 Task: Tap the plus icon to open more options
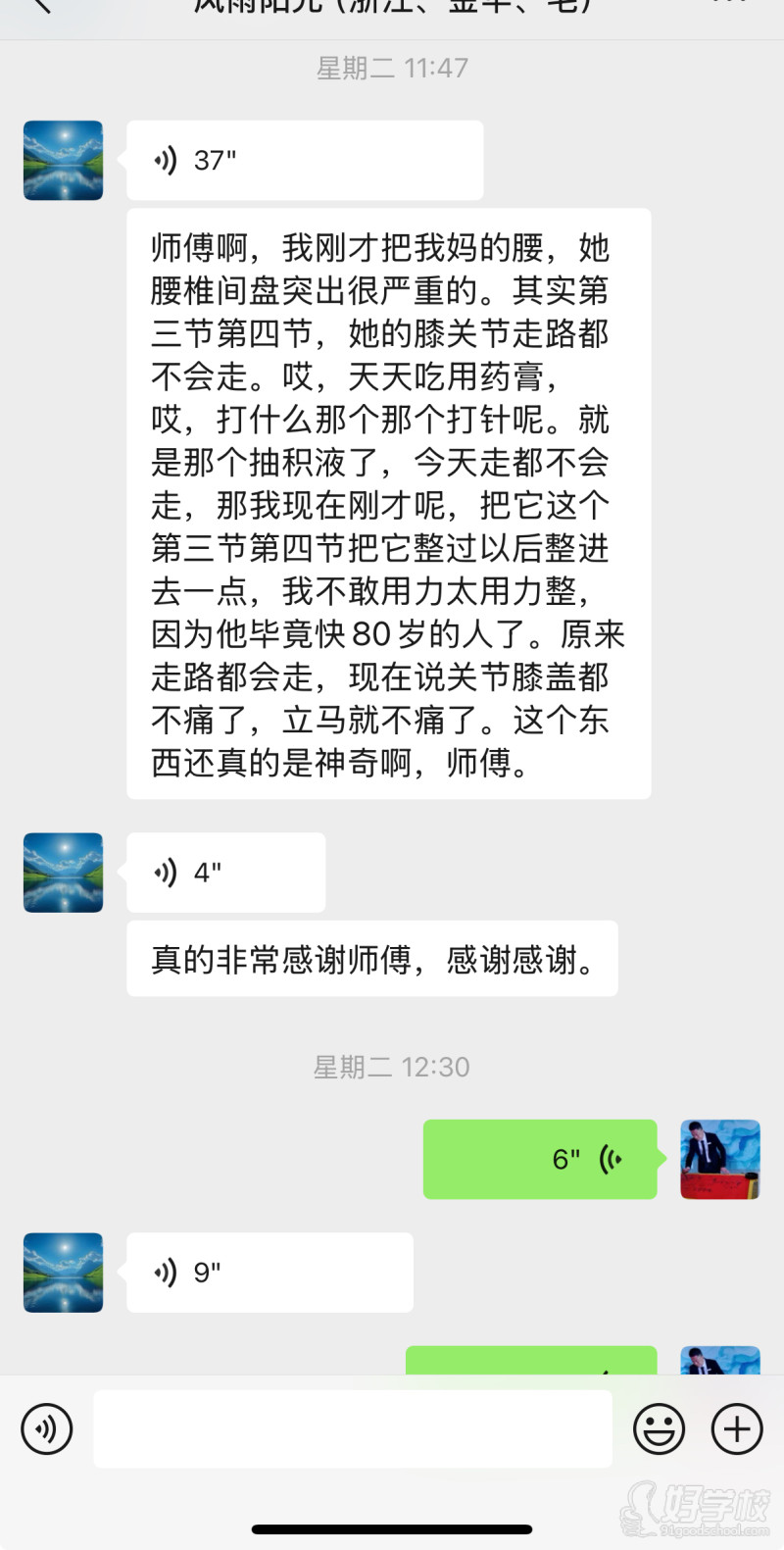point(736,1428)
